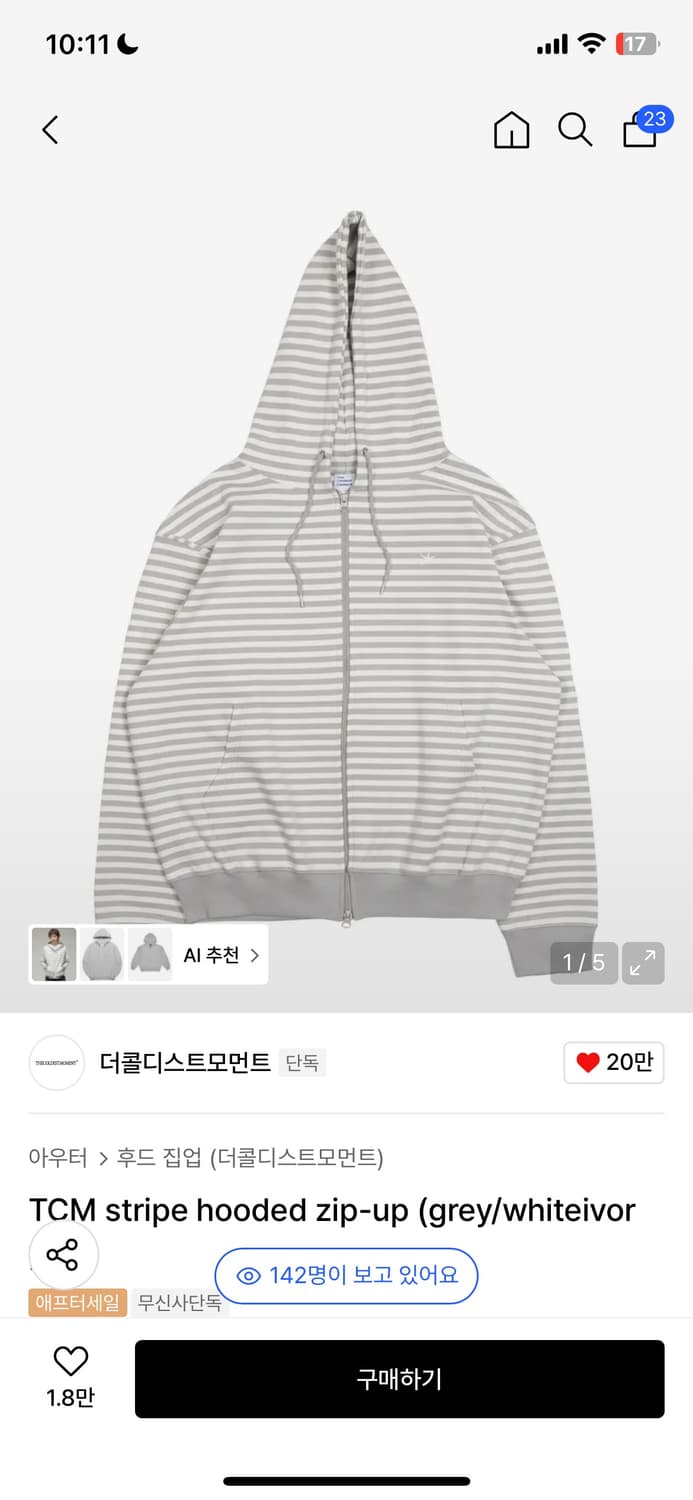Like the brand with the 20만 heart button

click(x=614, y=1062)
